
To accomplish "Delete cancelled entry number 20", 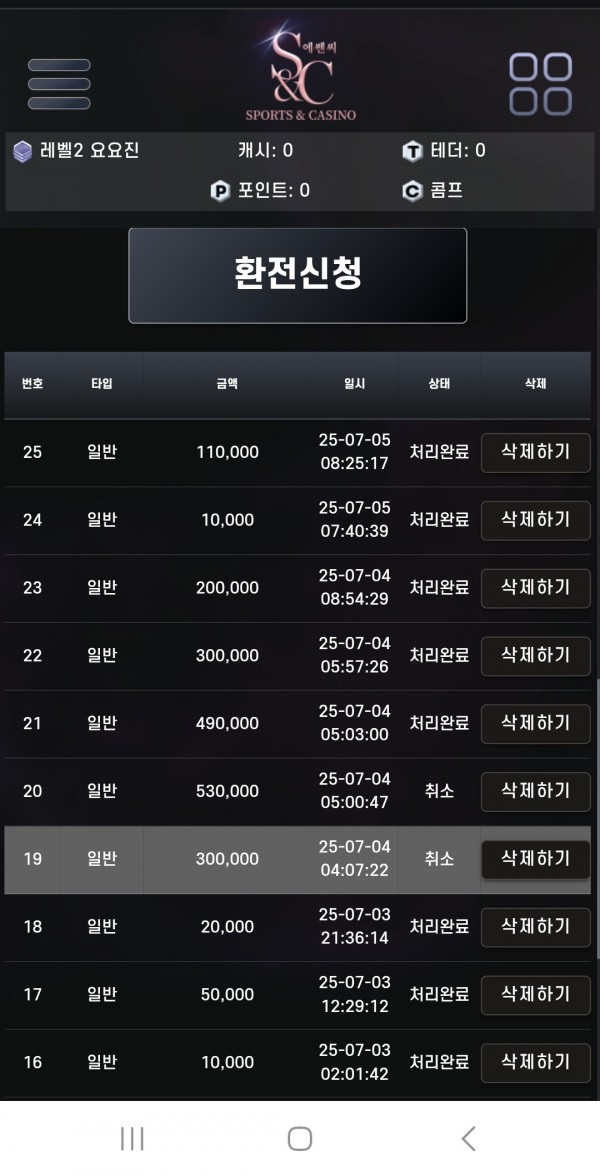I will pos(535,791).
